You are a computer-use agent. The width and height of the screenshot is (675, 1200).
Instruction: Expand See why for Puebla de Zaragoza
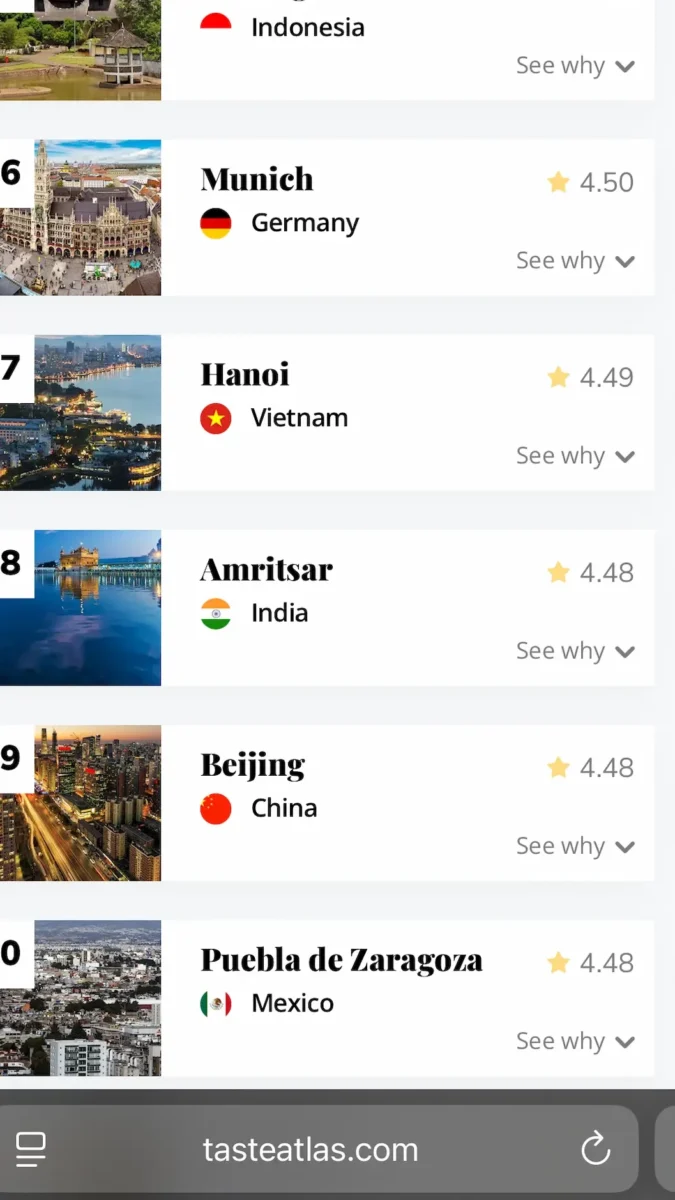click(575, 1041)
